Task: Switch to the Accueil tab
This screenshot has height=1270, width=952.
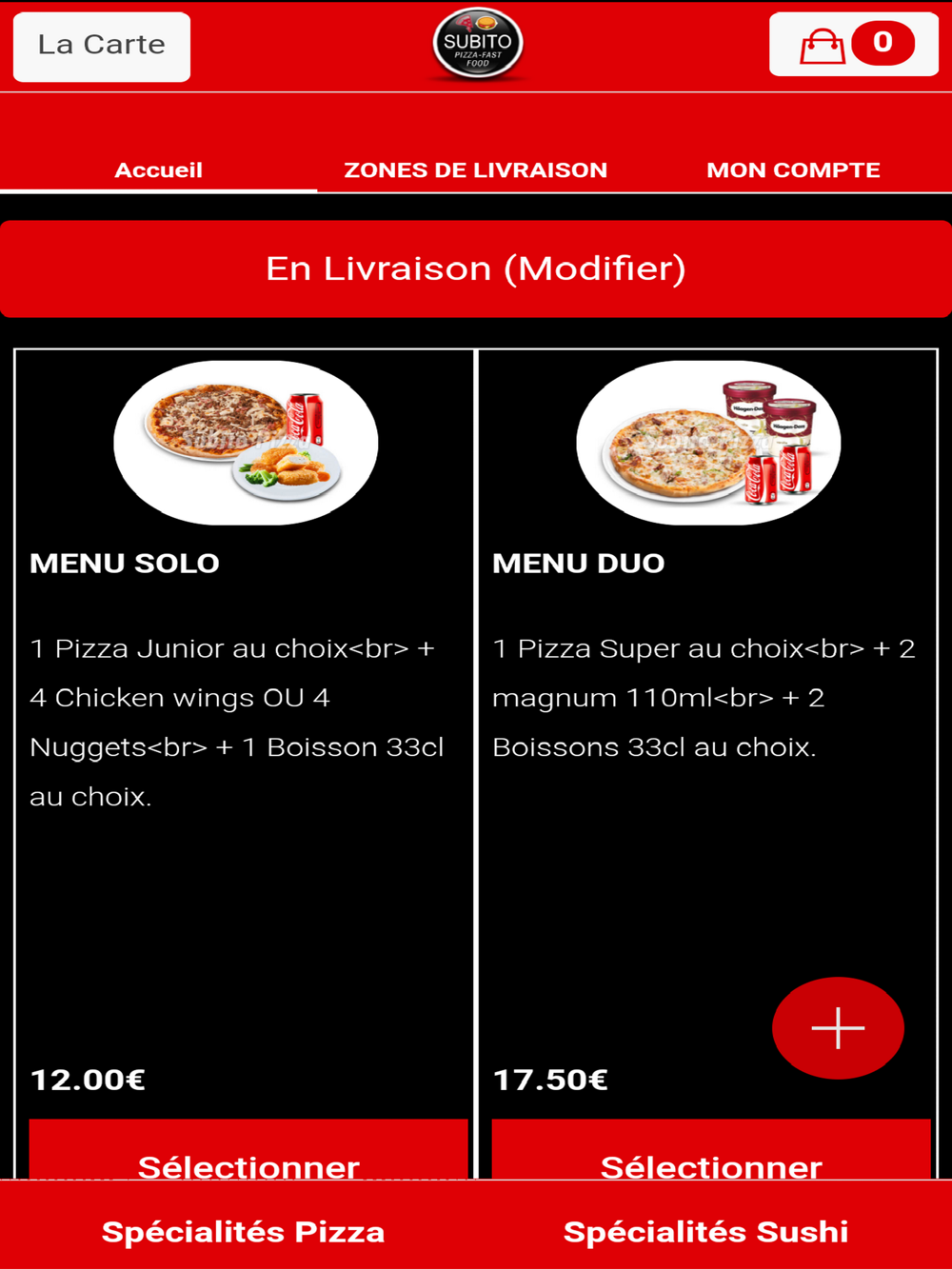Action: (x=158, y=169)
